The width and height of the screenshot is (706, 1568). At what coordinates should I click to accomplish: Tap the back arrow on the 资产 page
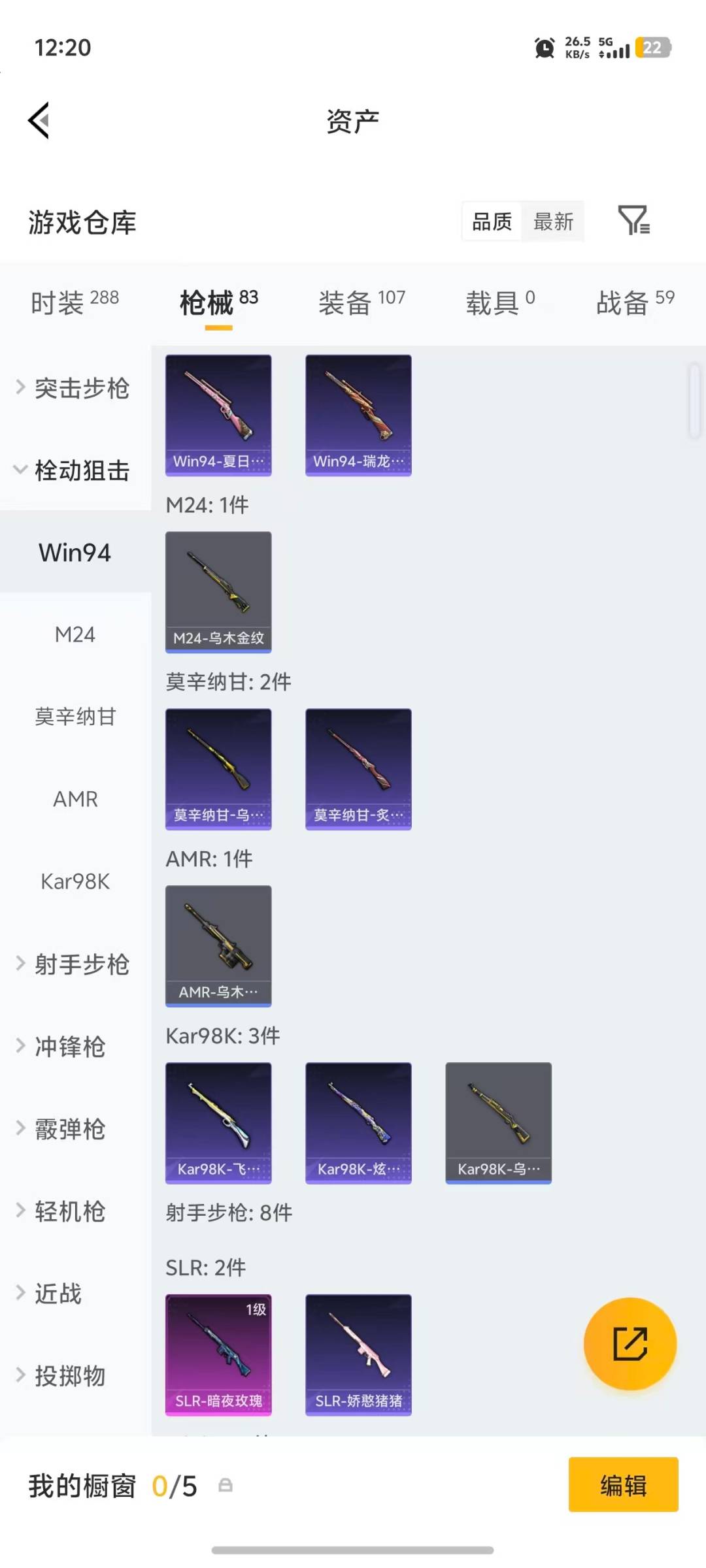(x=39, y=122)
